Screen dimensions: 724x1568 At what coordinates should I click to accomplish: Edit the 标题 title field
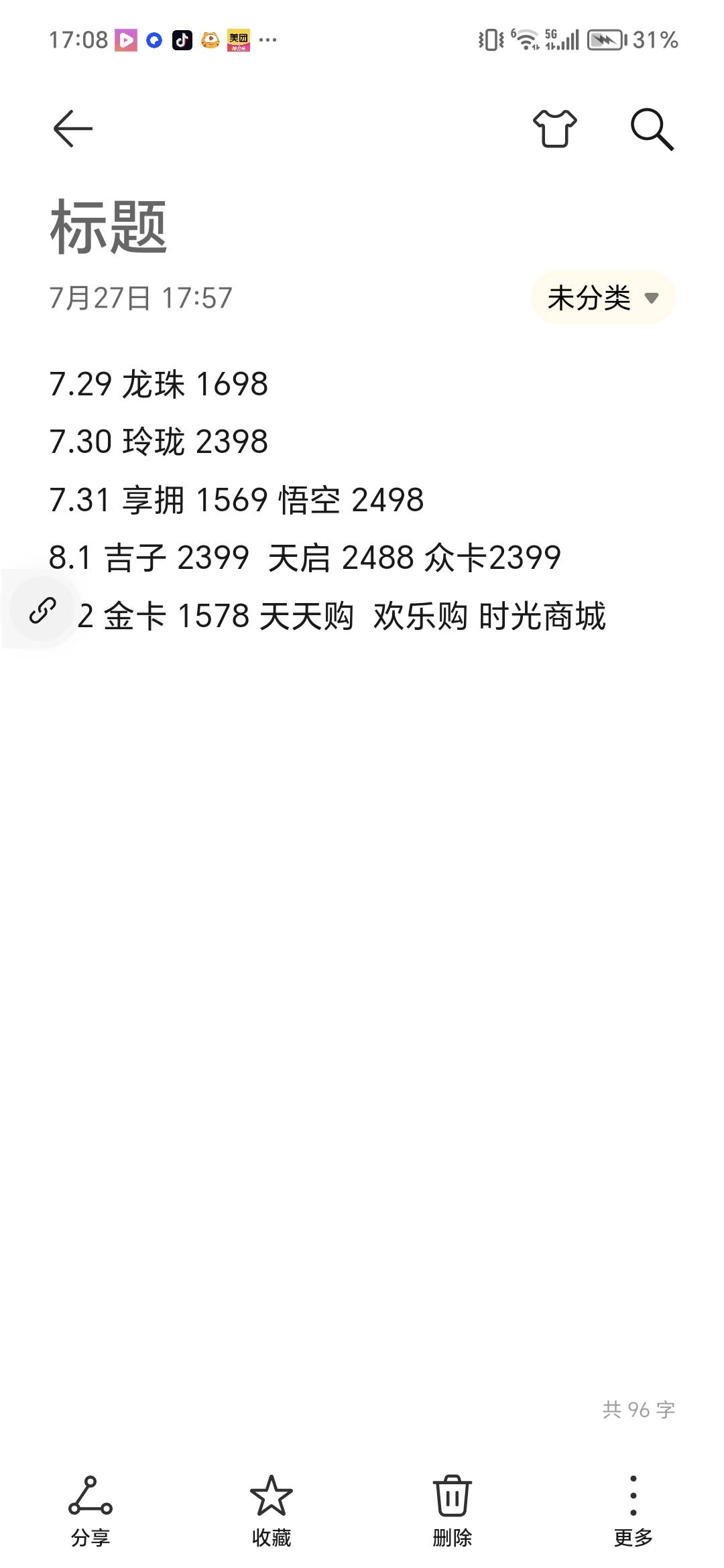click(109, 226)
